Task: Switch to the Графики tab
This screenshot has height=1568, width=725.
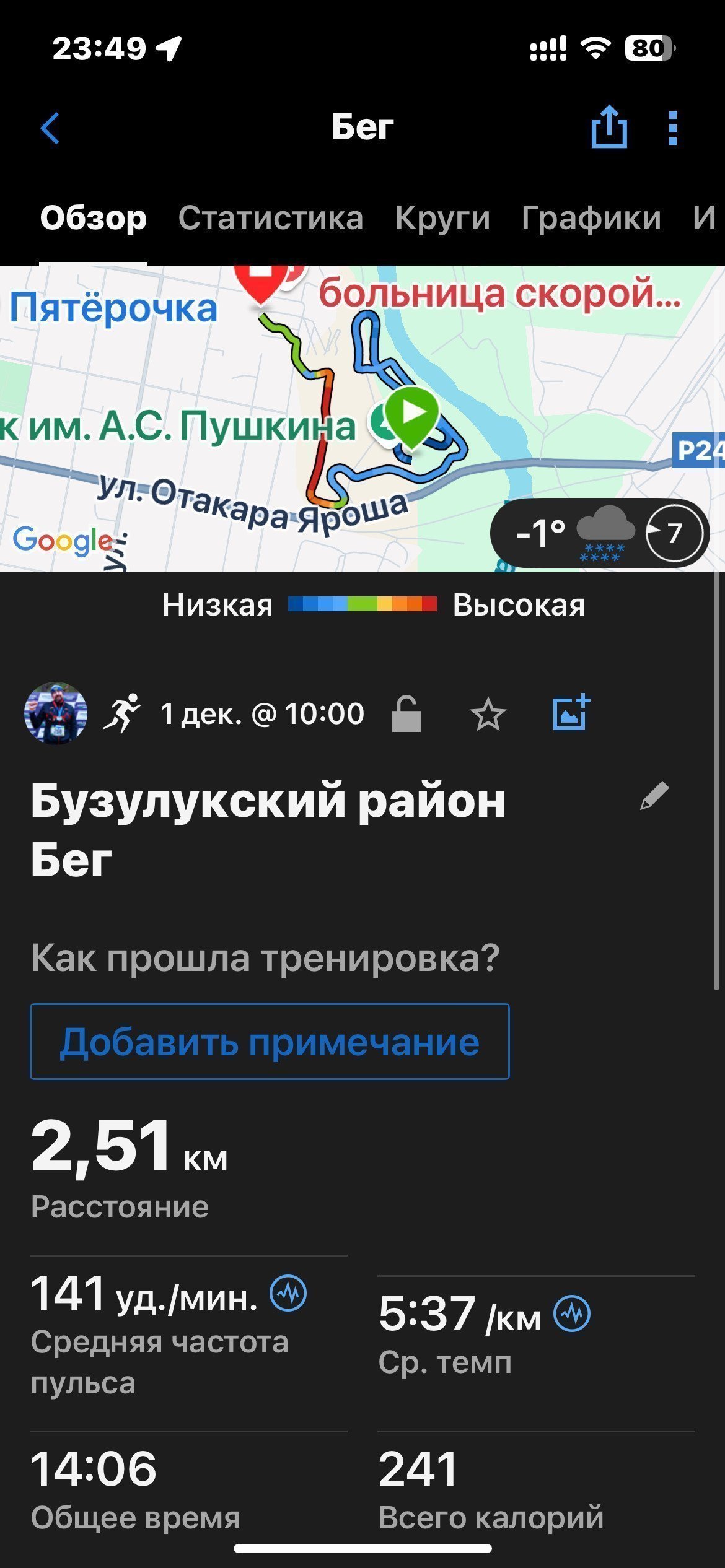Action: pyautogui.click(x=591, y=218)
